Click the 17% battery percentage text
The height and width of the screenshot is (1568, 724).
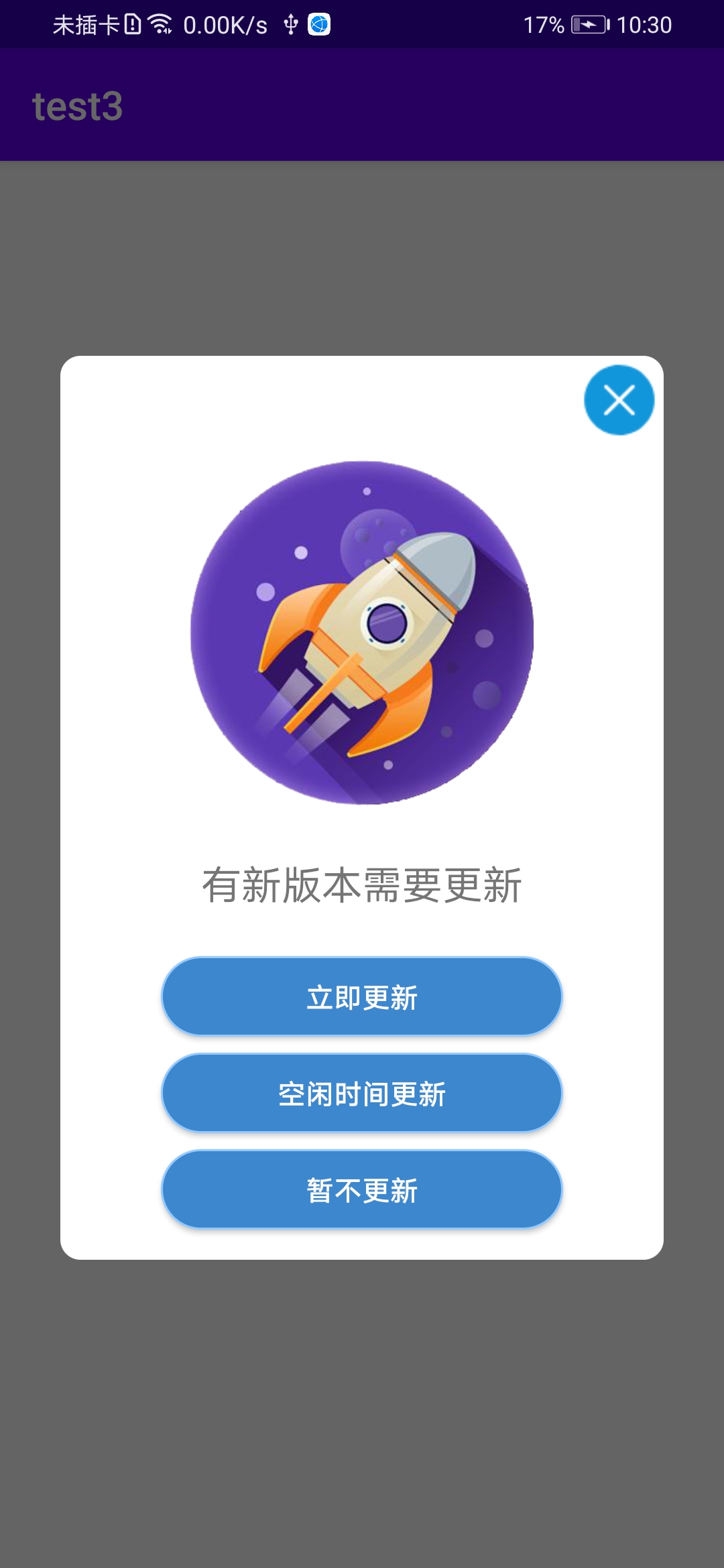543,25
